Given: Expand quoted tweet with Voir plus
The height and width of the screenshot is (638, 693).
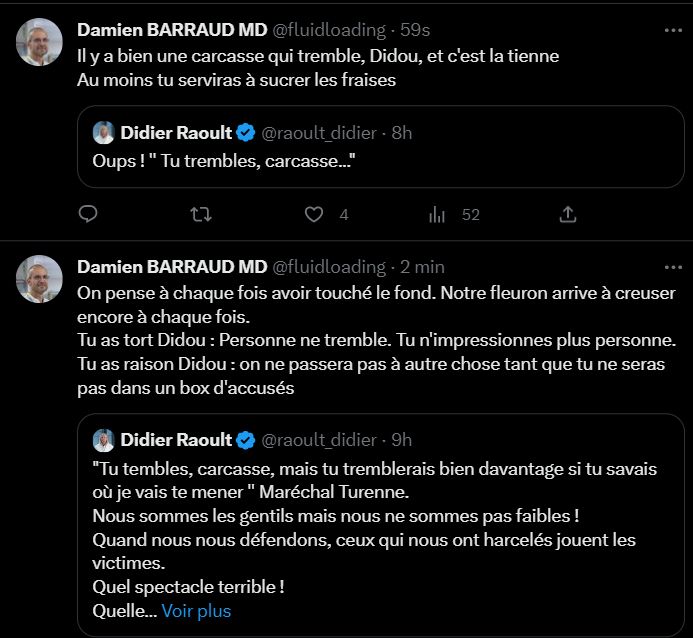Looking at the screenshot, I should point(196,611).
